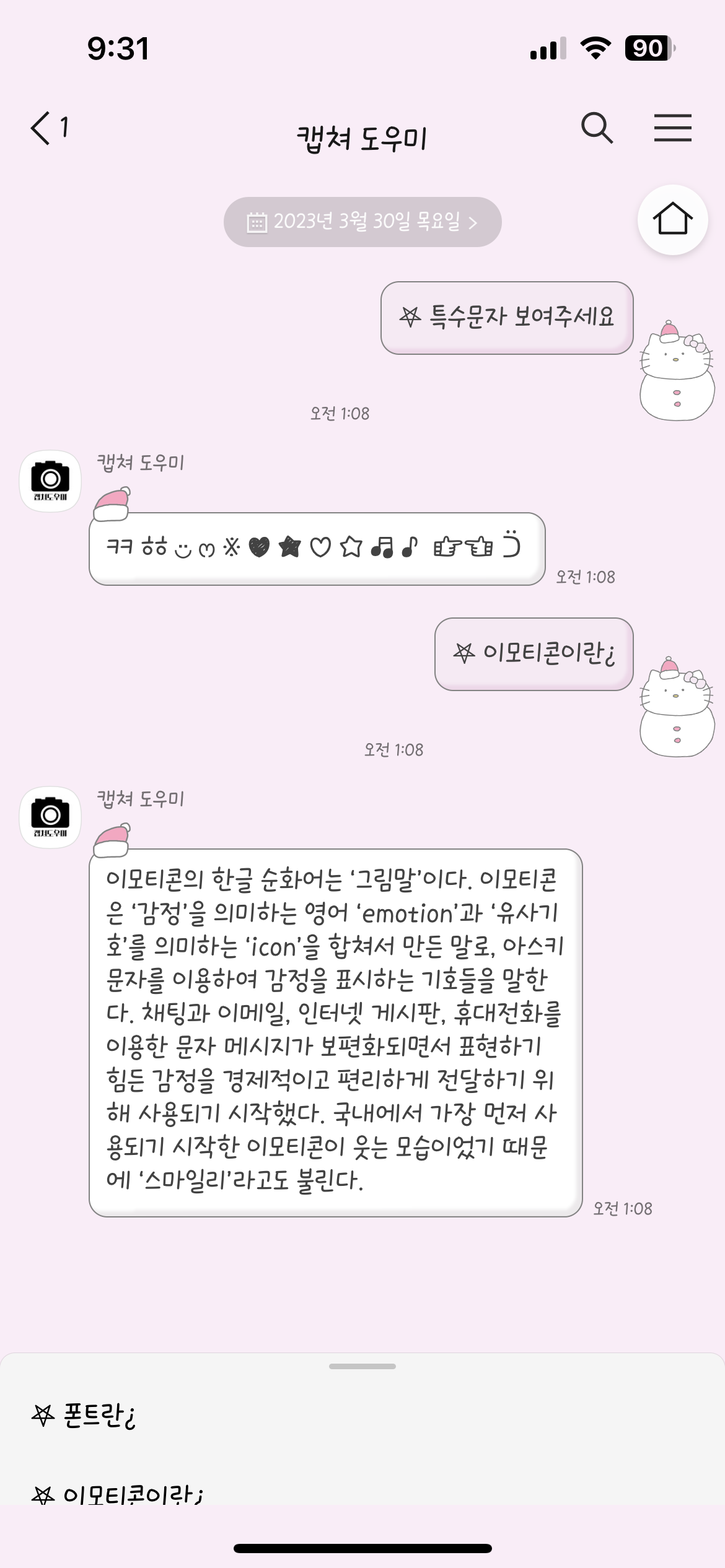This screenshot has width=725, height=1568.
Task: Open the chat room menu via hamburger icon
Action: click(x=672, y=127)
